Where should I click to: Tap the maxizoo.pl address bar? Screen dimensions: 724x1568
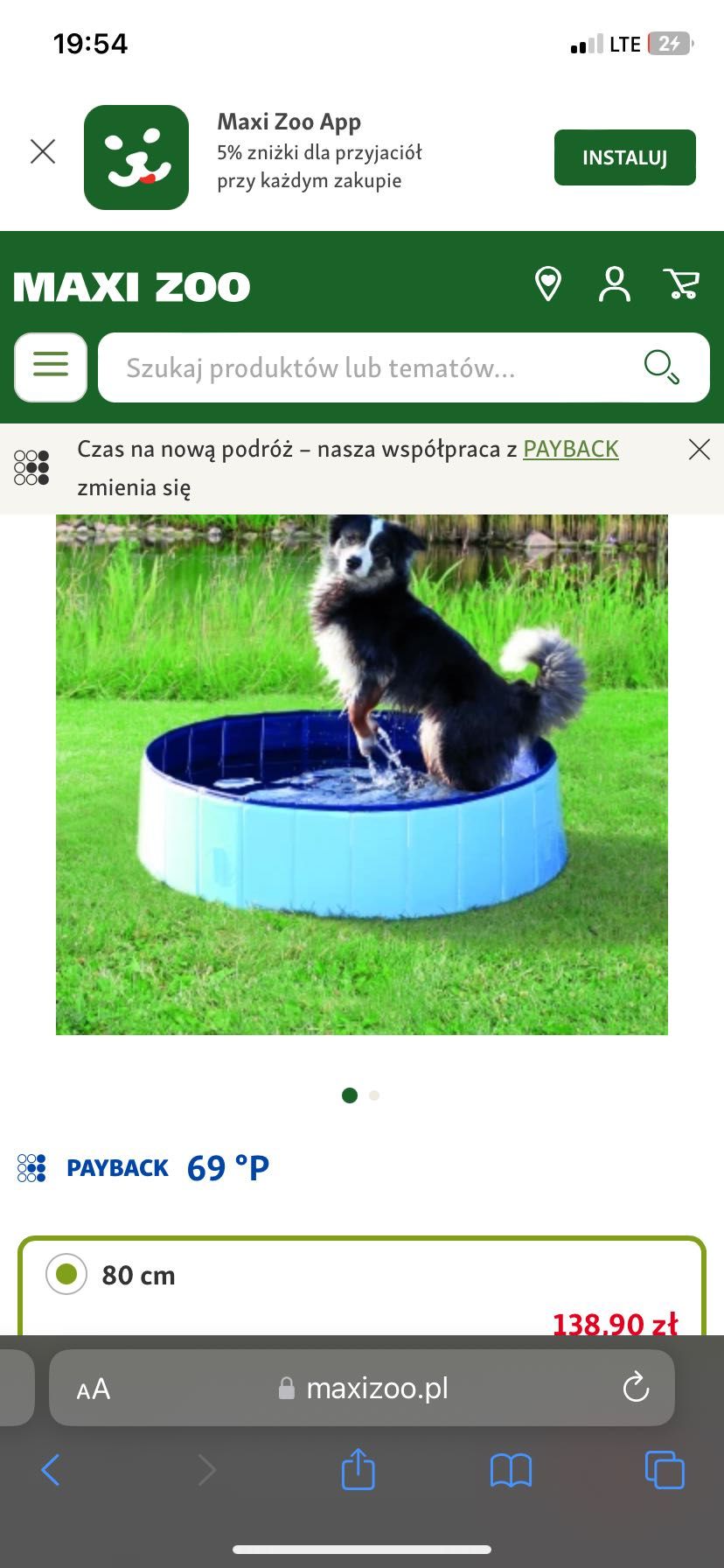376,1389
